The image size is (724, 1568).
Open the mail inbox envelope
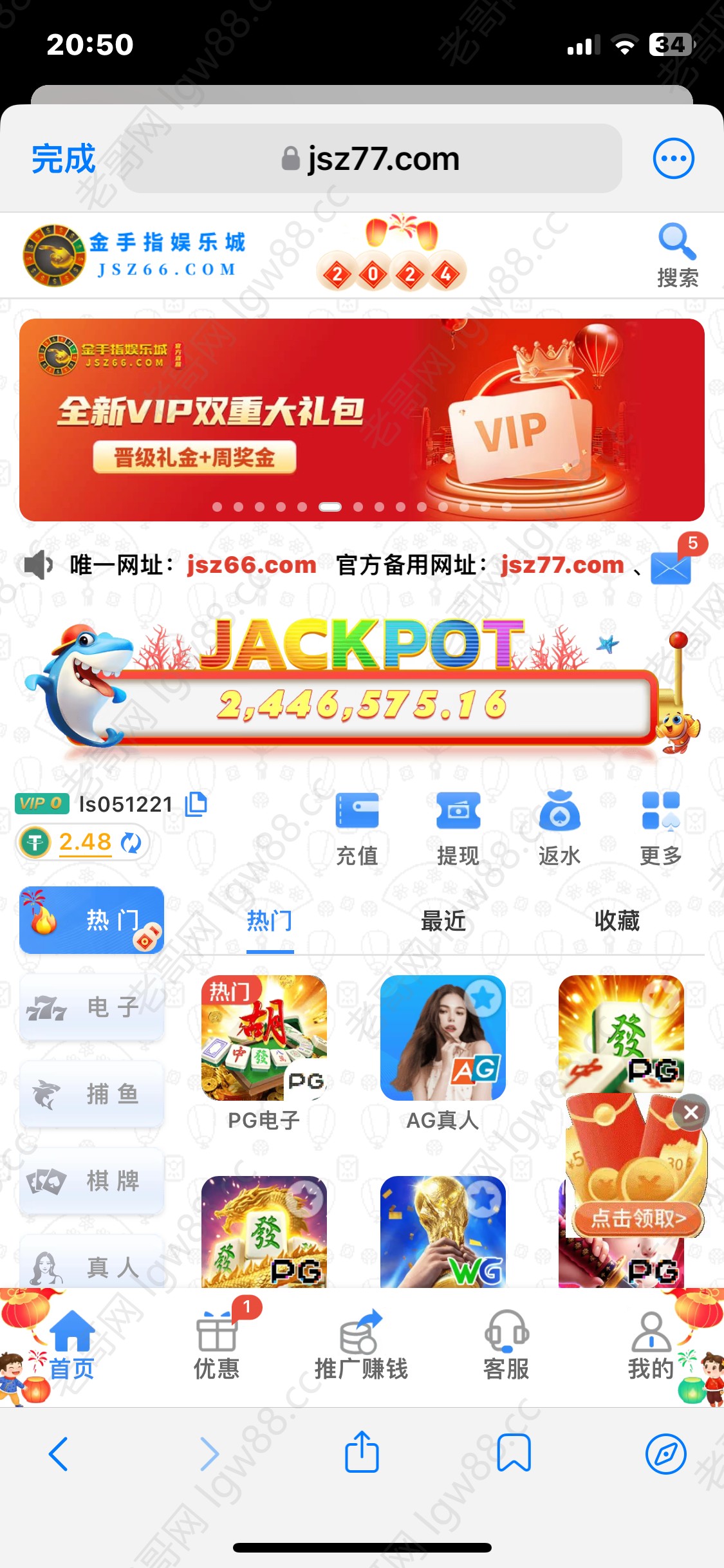[x=671, y=567]
